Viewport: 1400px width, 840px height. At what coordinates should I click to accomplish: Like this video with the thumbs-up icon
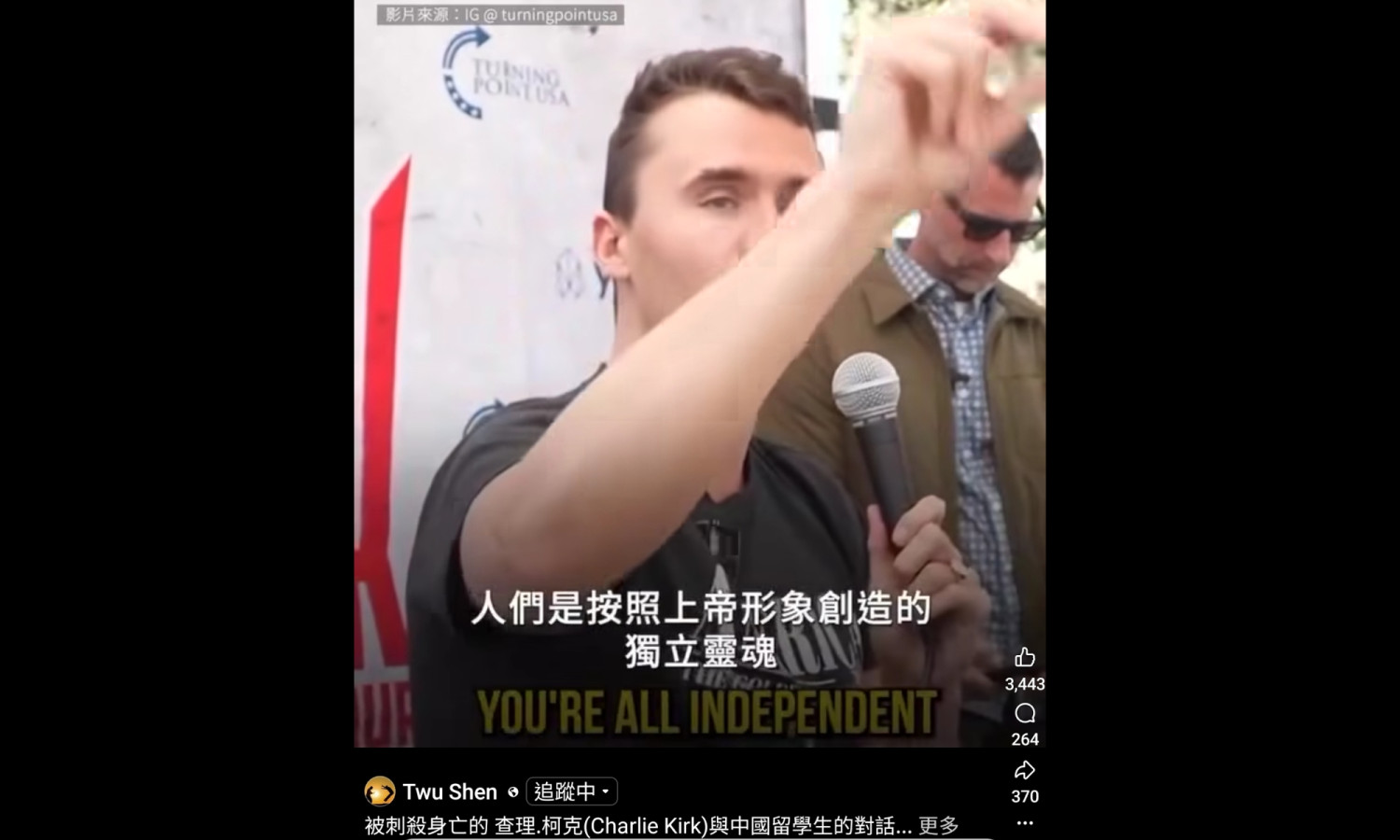pyautogui.click(x=1025, y=657)
